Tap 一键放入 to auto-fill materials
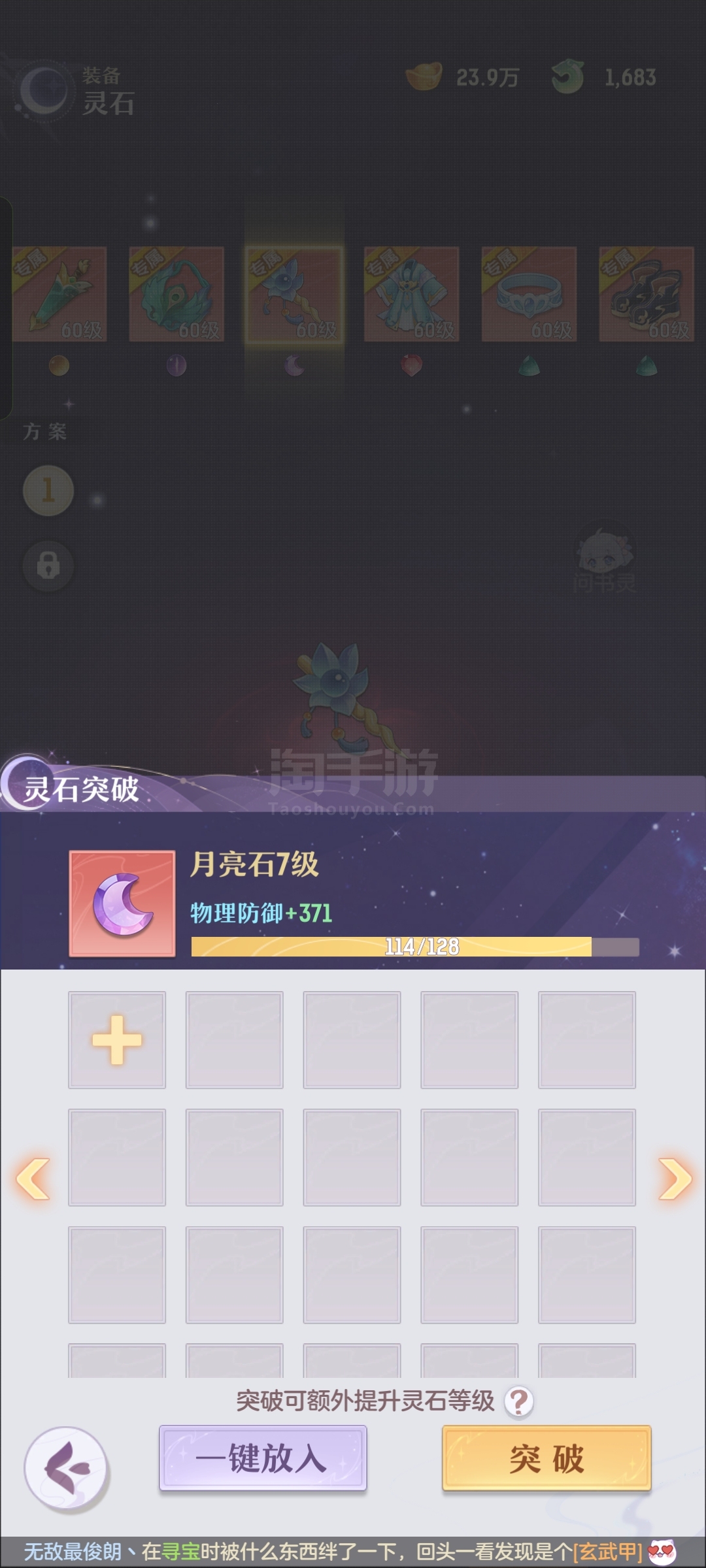Viewport: 706px width, 1568px height. (263, 1458)
